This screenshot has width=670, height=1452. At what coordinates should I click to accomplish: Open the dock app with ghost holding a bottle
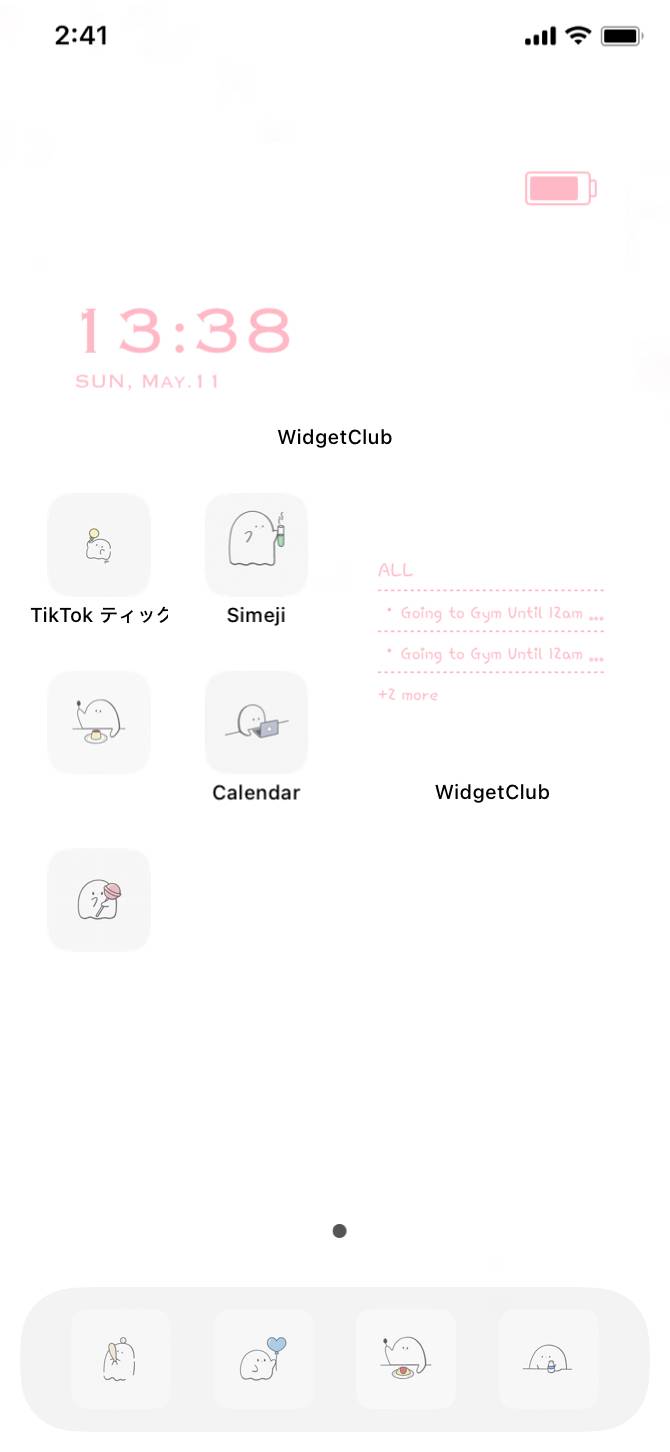(549, 1359)
